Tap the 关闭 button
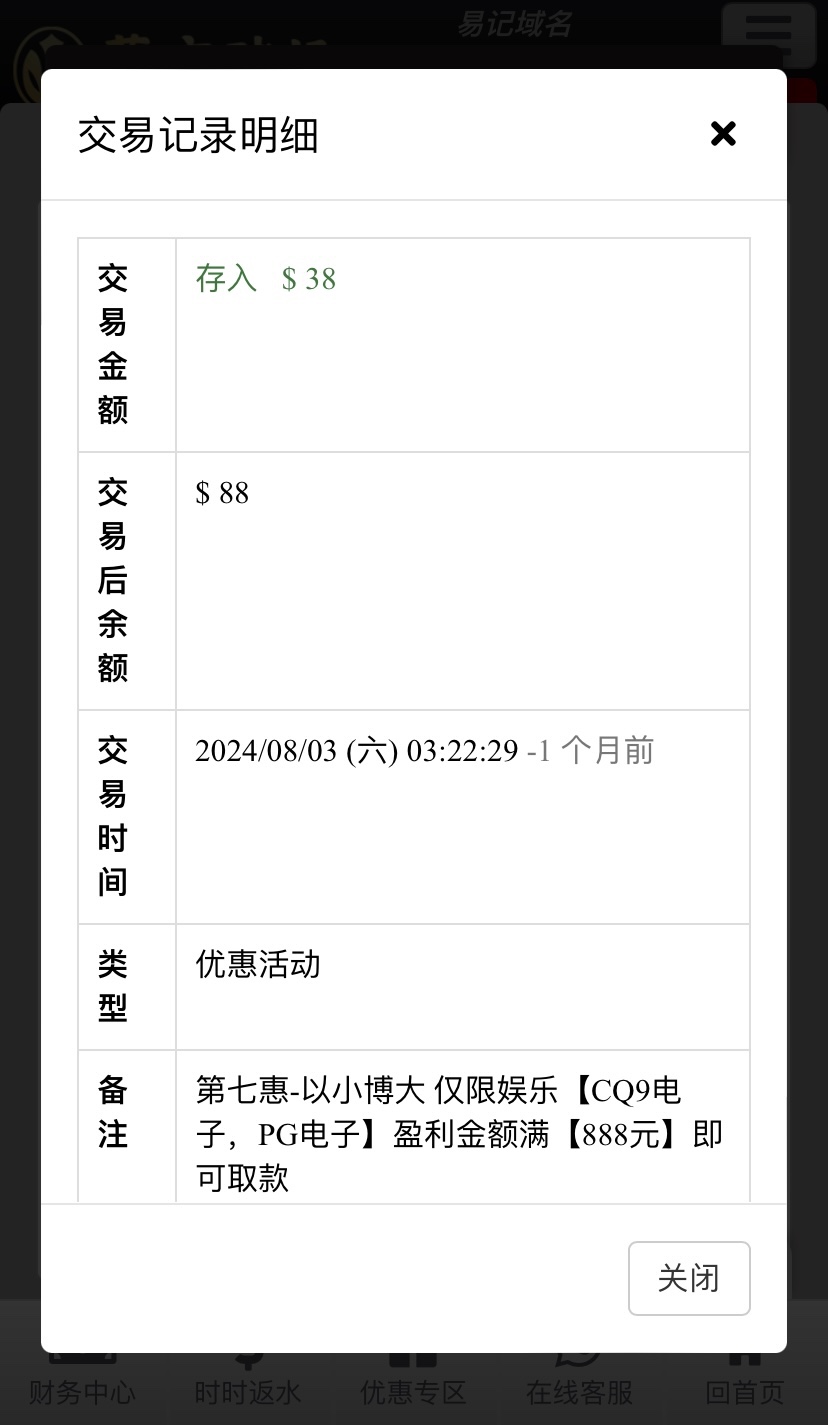The image size is (828, 1425). [x=689, y=1278]
